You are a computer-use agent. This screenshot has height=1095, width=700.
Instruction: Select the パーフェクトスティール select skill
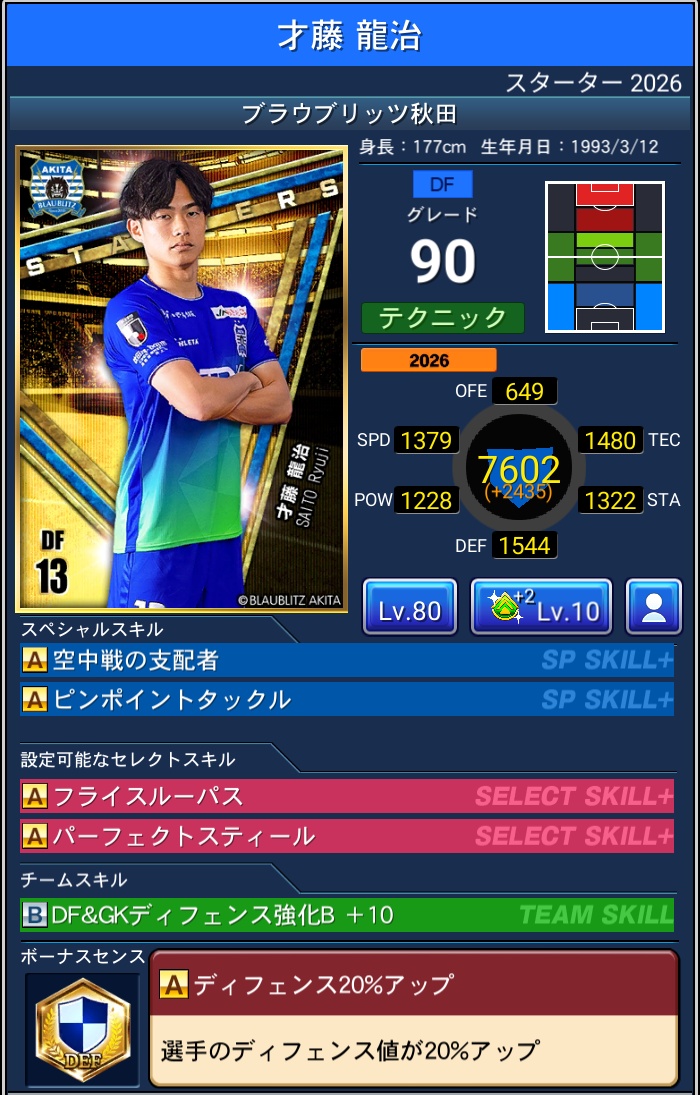tap(347, 836)
